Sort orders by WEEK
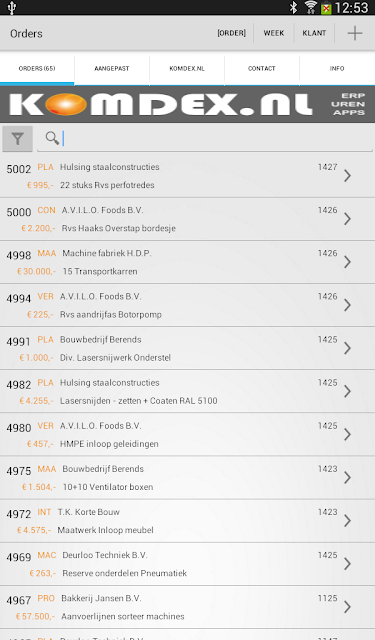 tap(273, 33)
